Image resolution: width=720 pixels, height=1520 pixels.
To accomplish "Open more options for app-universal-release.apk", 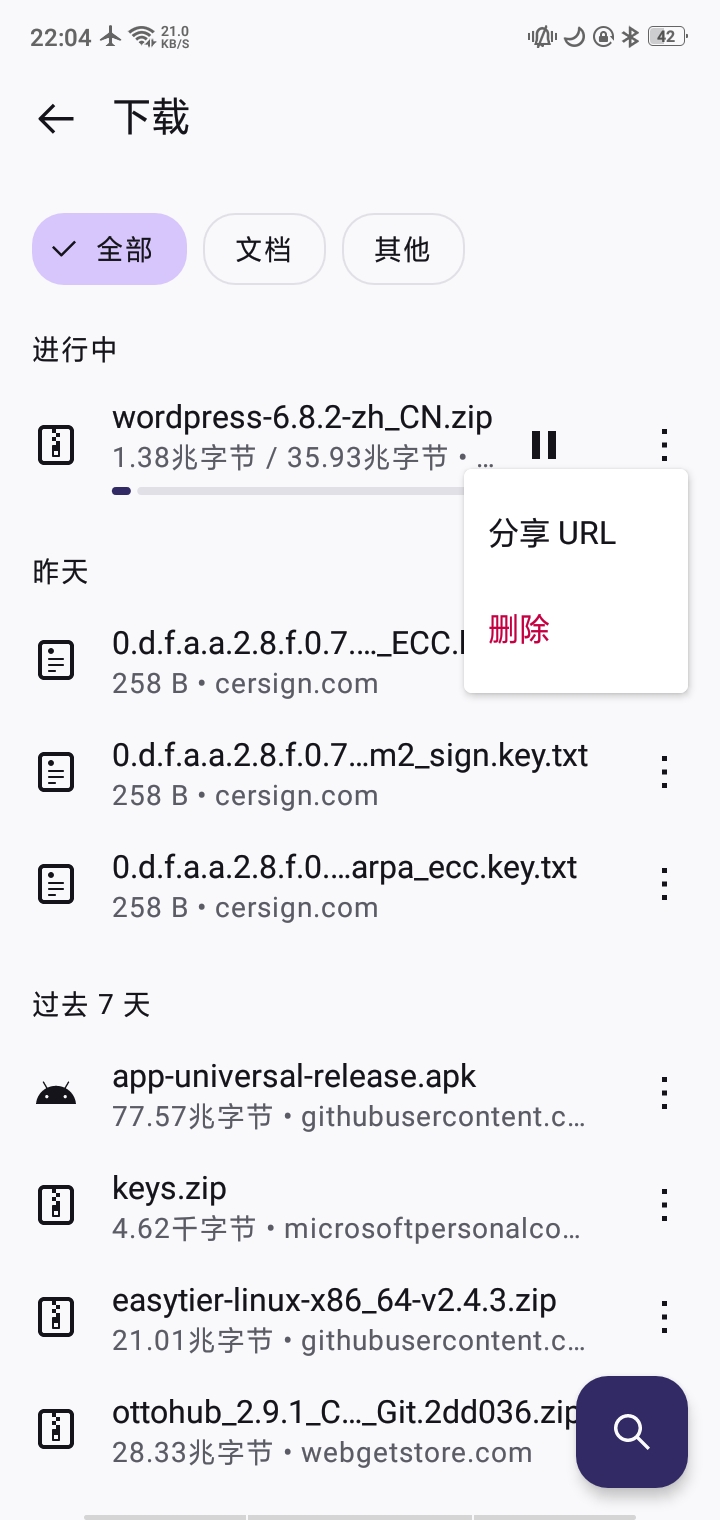I will pos(664,1094).
